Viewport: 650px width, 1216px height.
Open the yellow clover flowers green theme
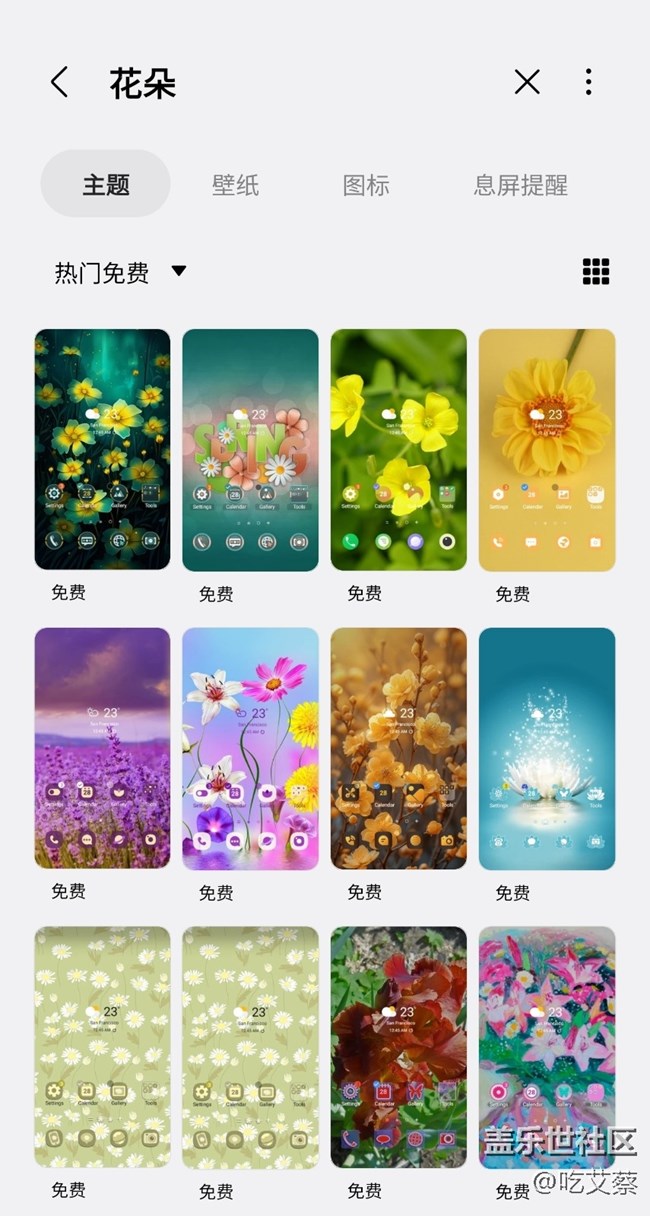click(x=398, y=449)
